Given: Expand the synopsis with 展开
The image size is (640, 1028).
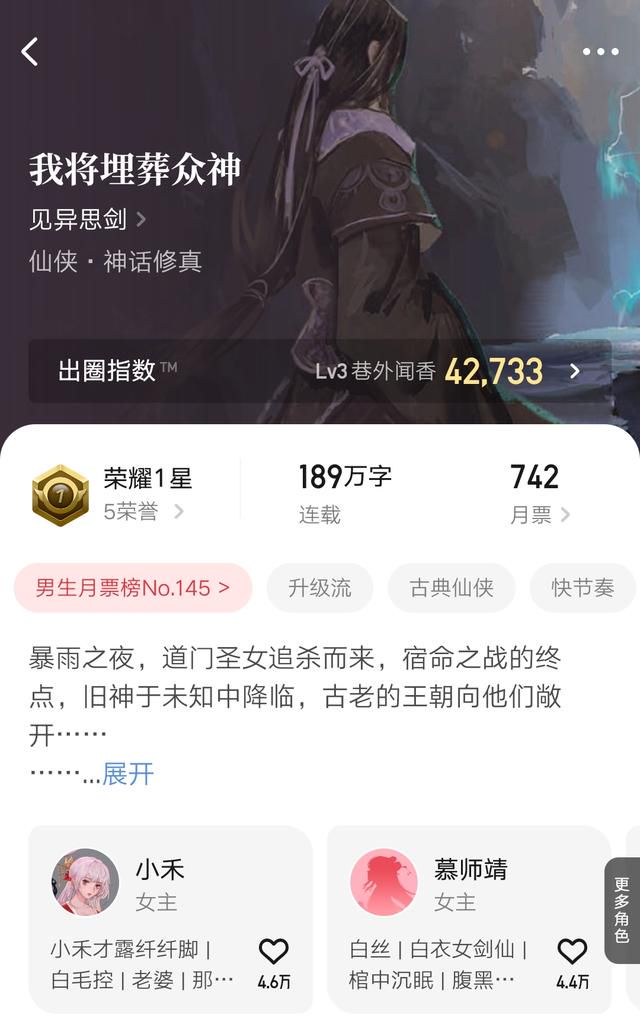Looking at the screenshot, I should (128, 774).
